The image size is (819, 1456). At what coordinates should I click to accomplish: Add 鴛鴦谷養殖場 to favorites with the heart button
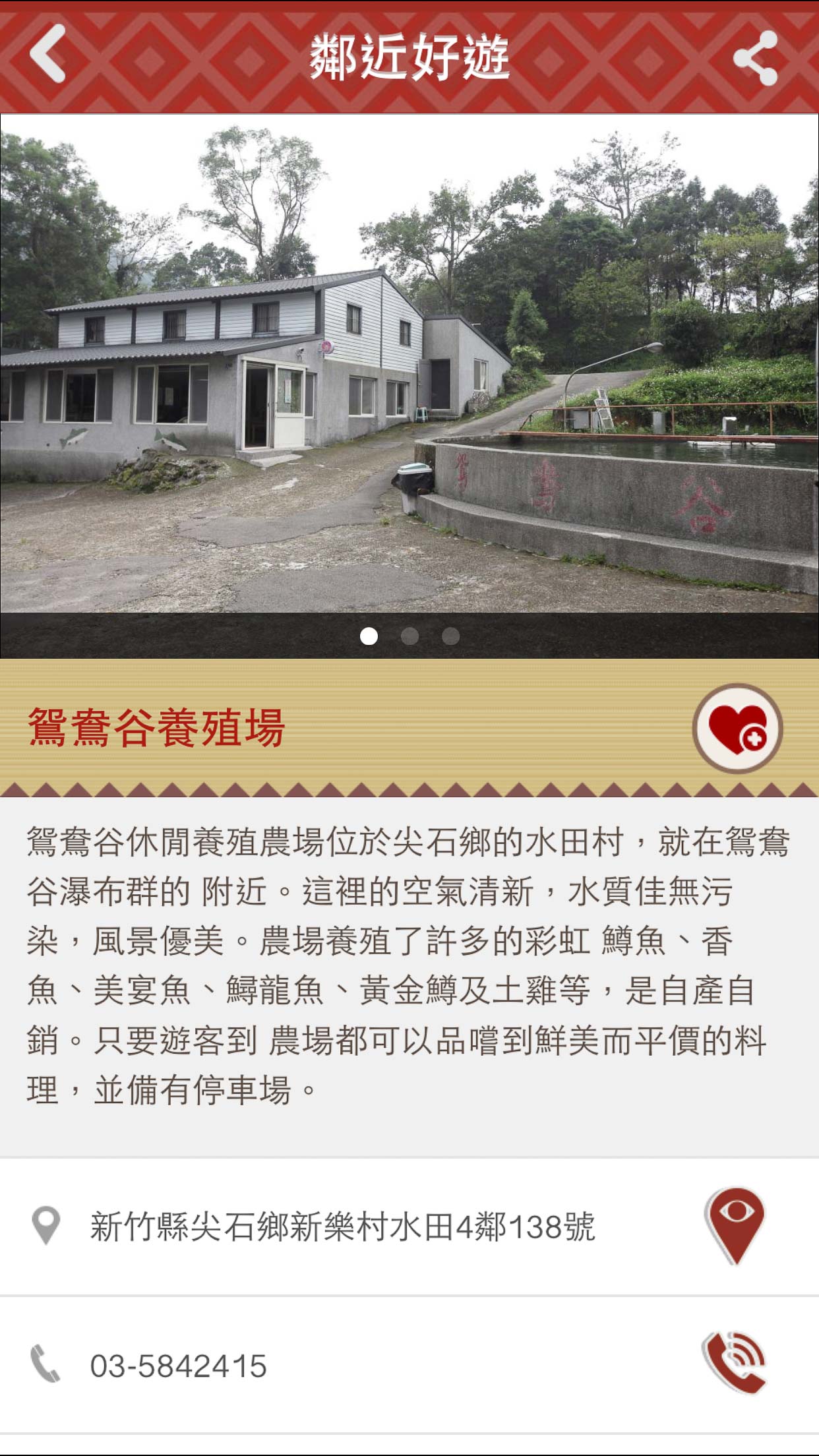point(737,729)
